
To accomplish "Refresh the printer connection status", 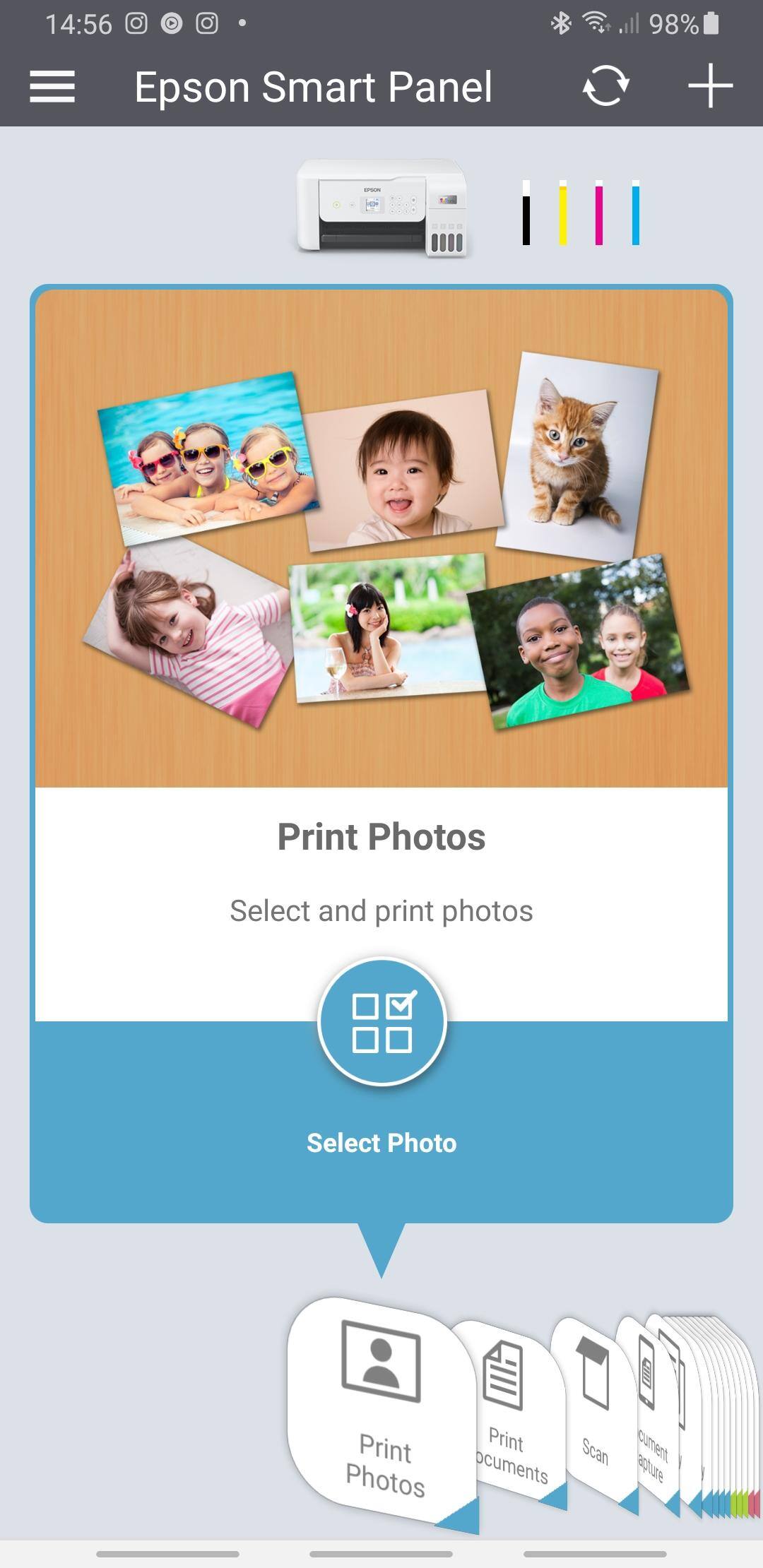I will point(605,87).
